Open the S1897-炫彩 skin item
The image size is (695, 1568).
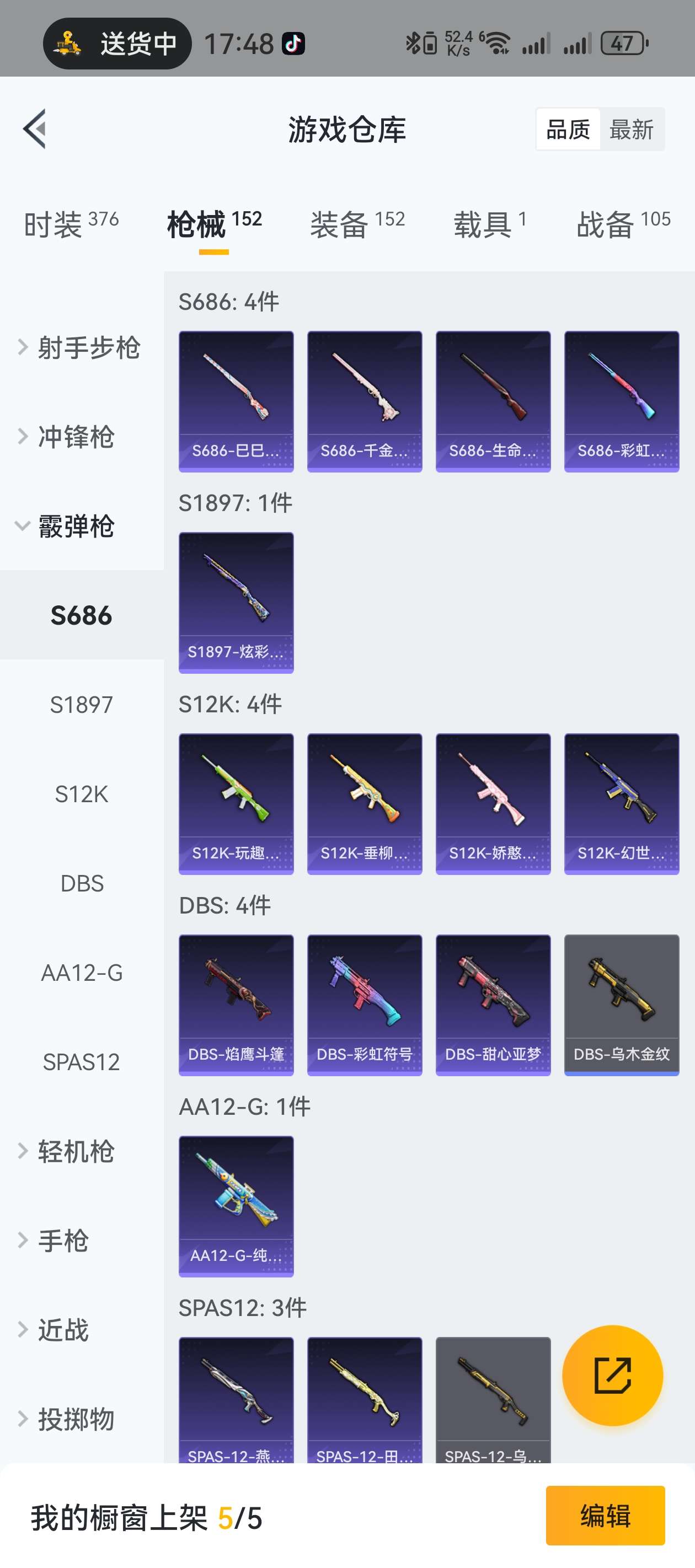[x=236, y=603]
